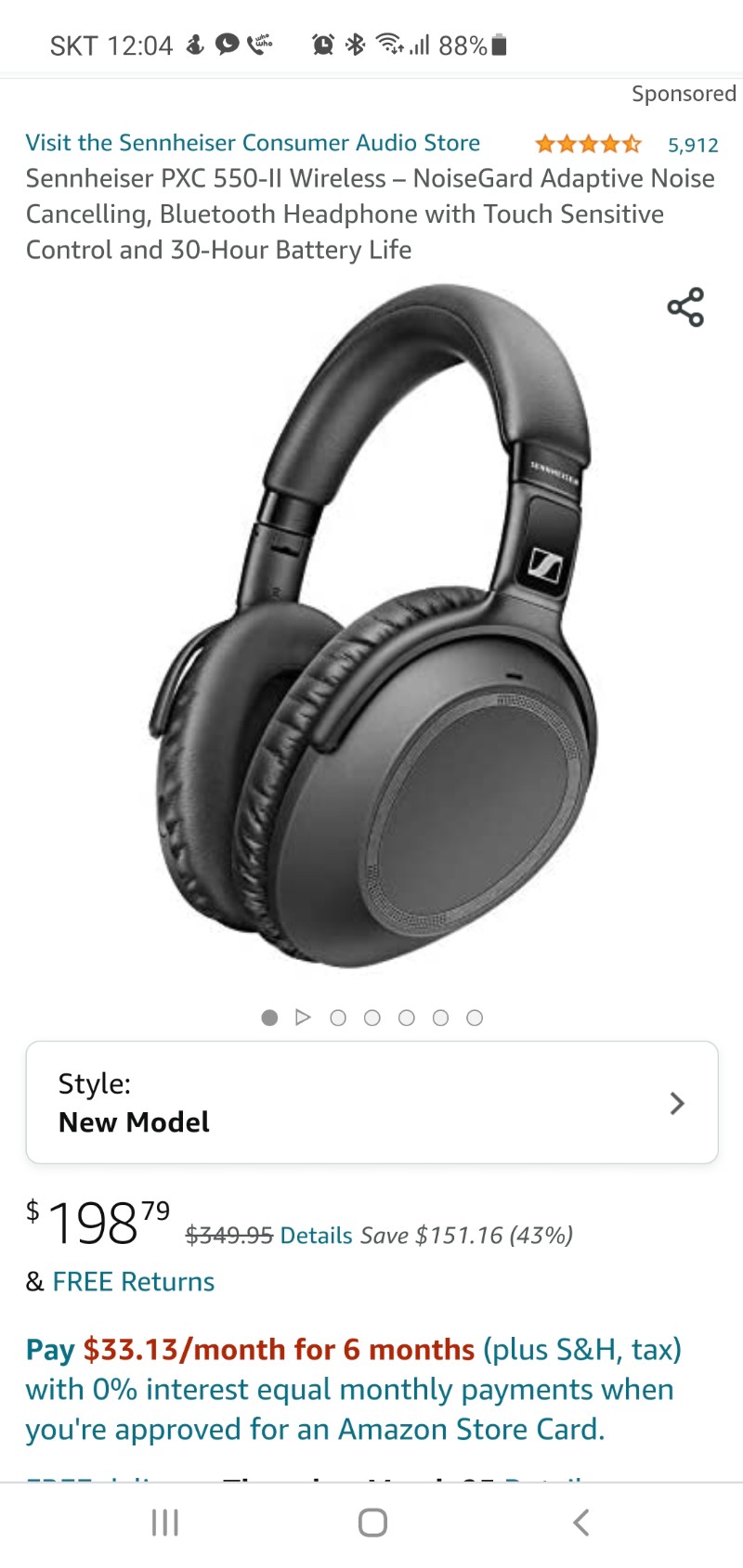Open the headphone product image

(x=371, y=626)
